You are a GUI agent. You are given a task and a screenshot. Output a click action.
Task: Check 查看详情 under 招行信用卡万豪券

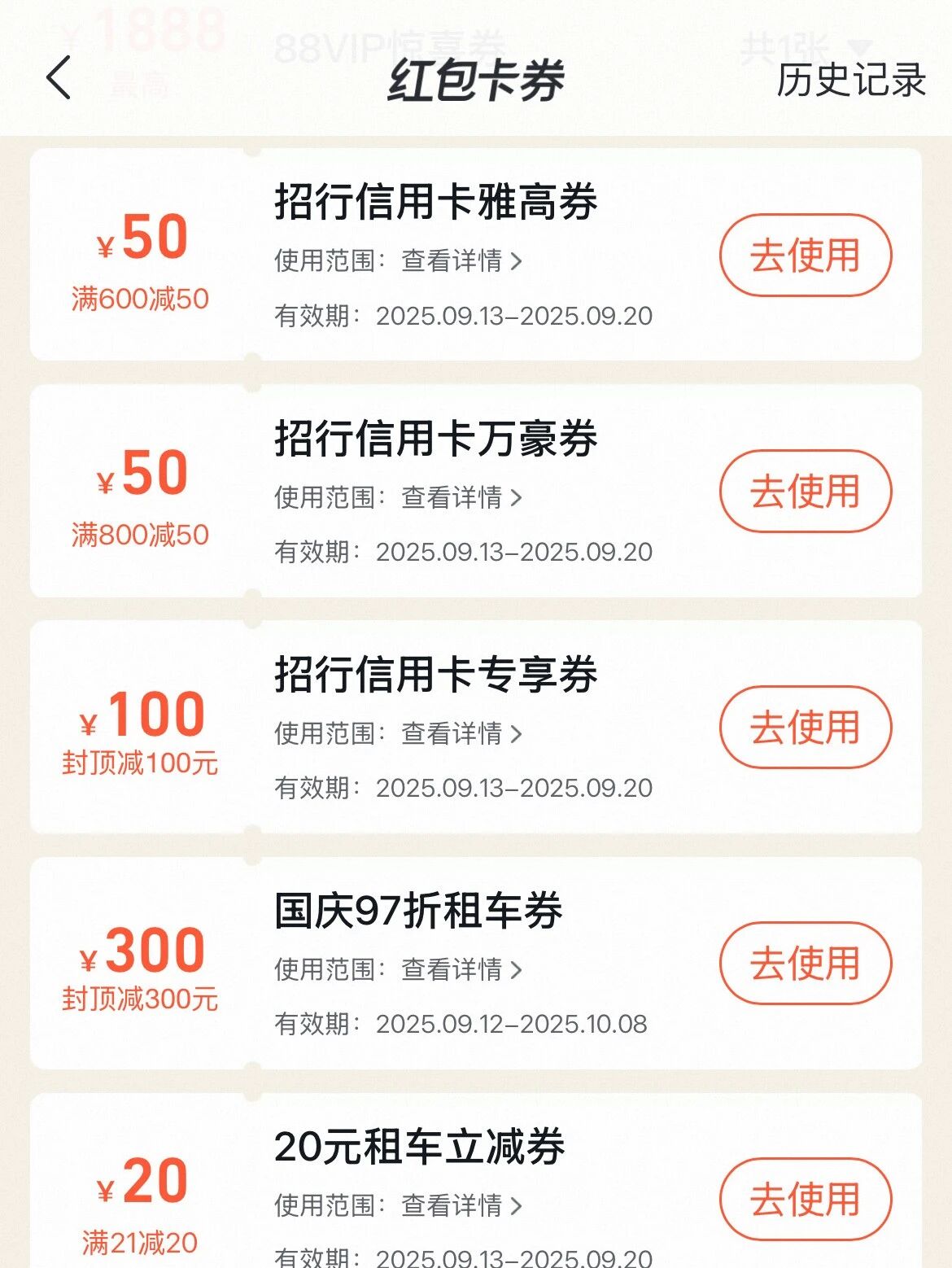461,497
